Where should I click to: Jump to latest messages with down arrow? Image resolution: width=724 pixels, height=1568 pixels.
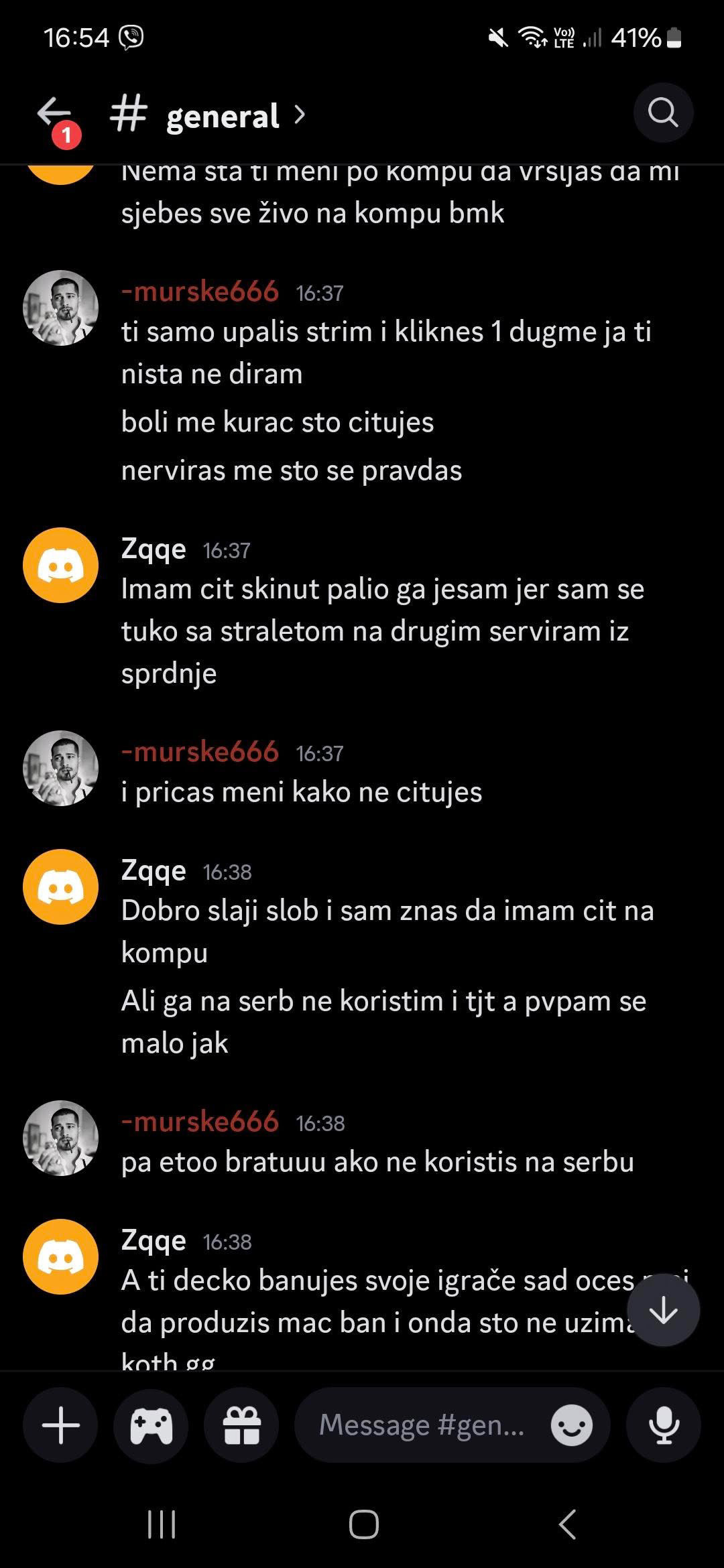(x=664, y=1309)
